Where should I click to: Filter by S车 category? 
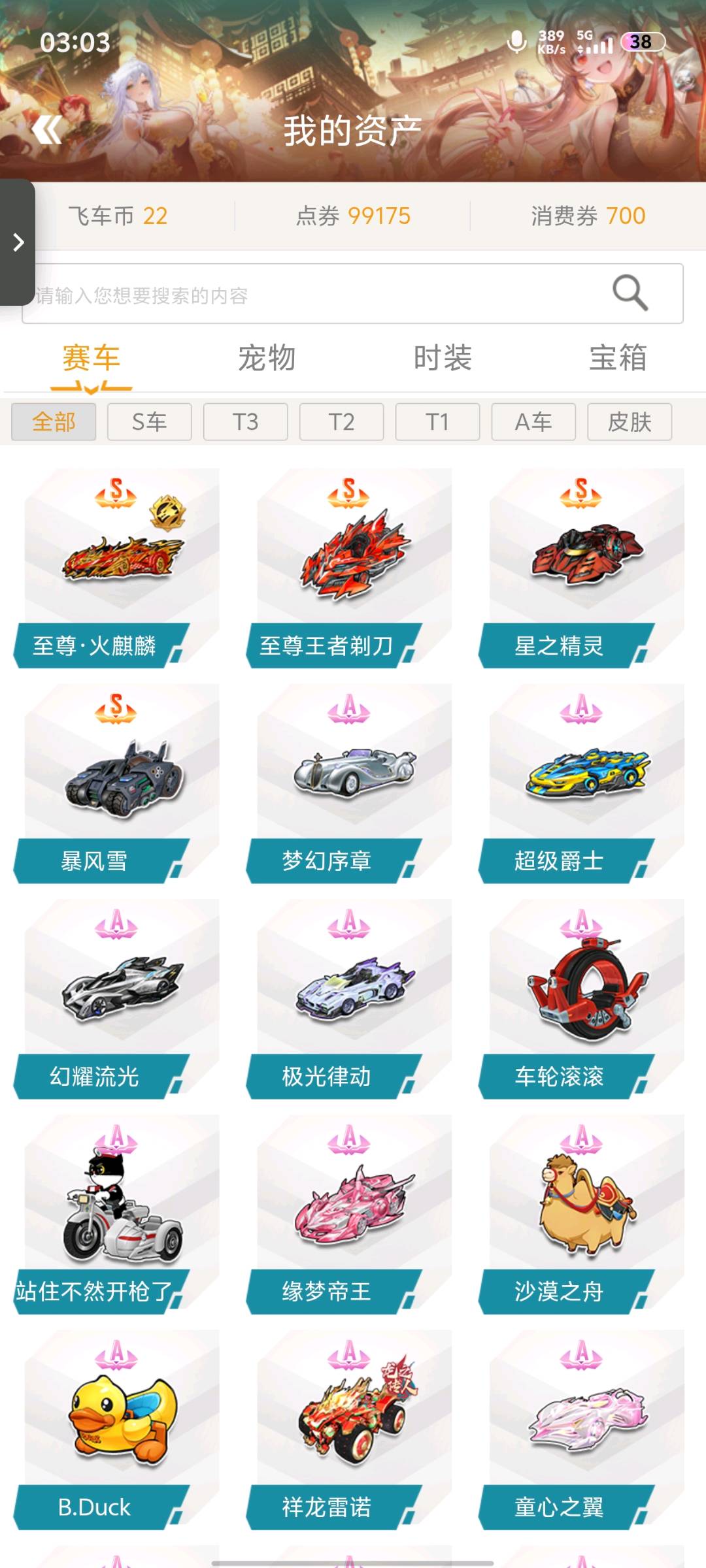click(149, 422)
